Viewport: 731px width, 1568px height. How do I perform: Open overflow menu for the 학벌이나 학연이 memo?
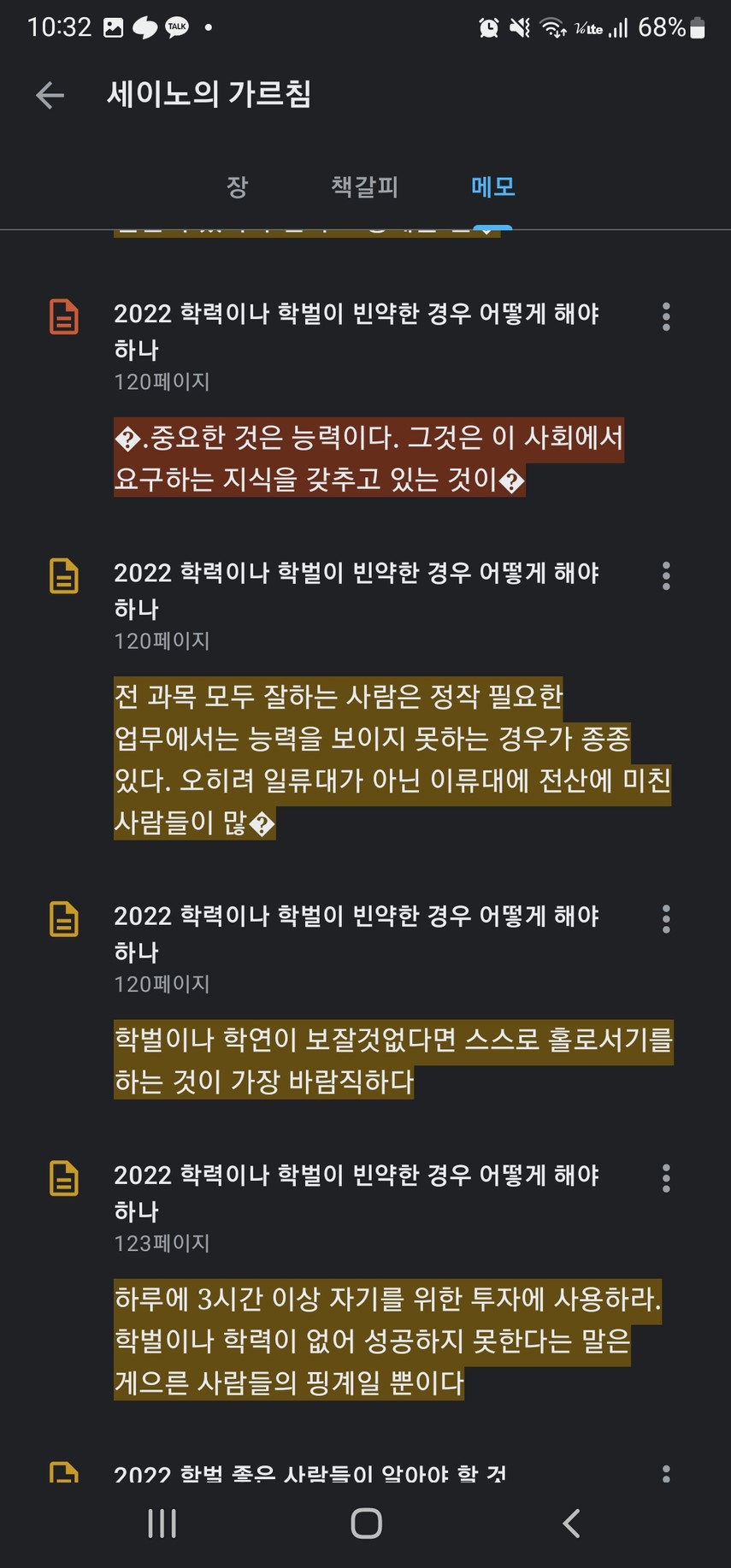[x=666, y=919]
